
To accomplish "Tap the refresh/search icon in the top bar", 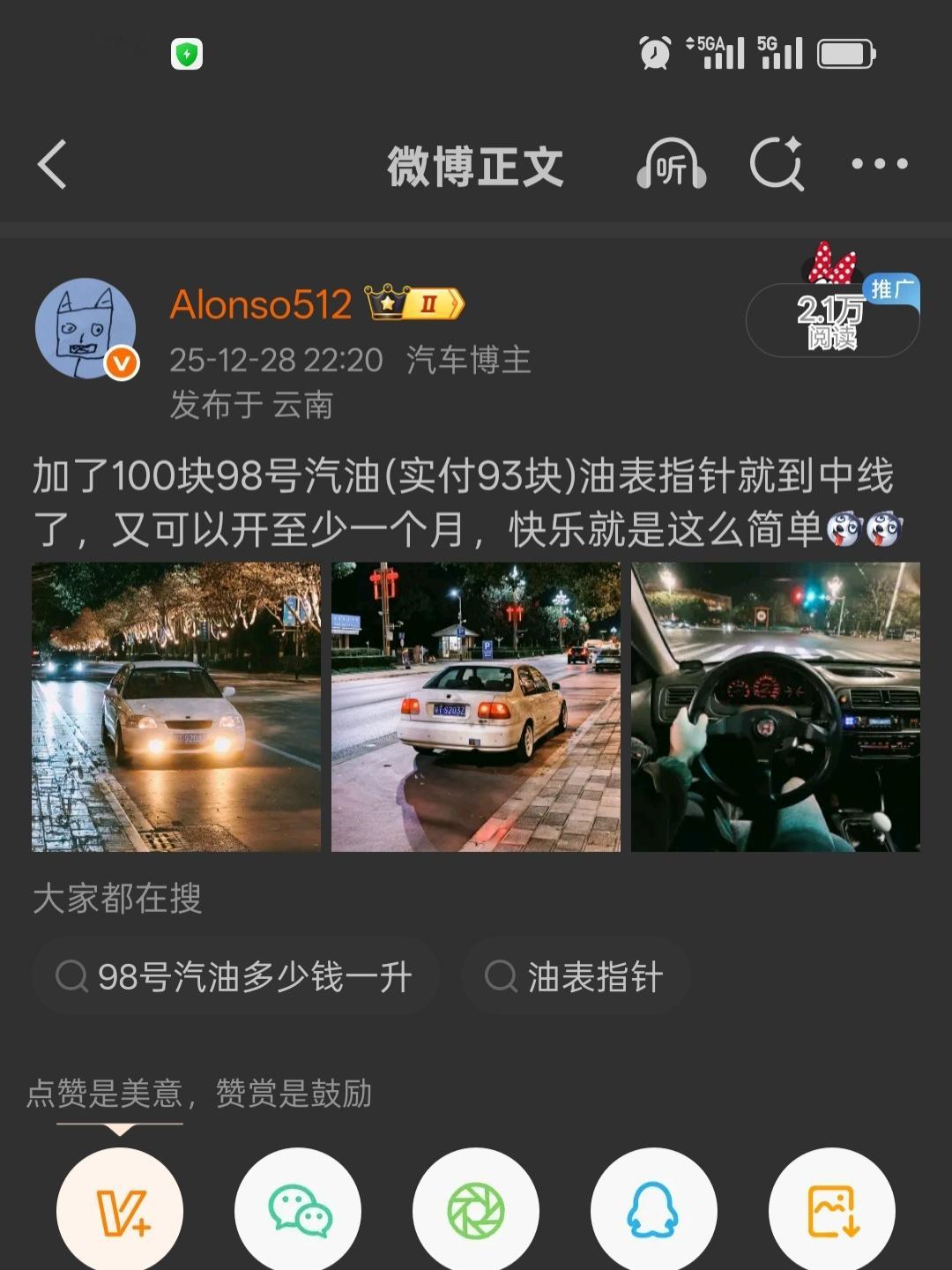I will pos(776,166).
